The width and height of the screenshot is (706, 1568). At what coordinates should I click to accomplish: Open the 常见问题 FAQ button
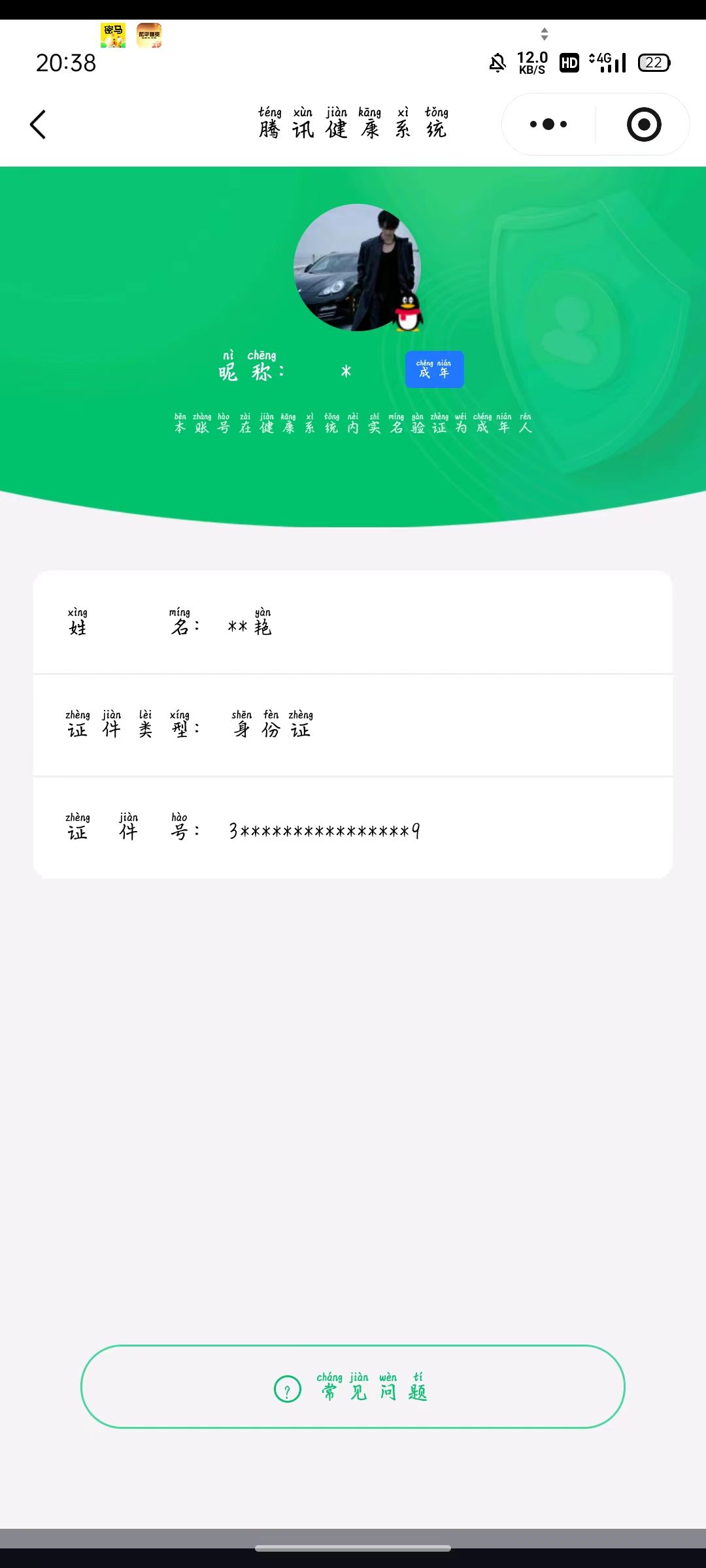353,1386
